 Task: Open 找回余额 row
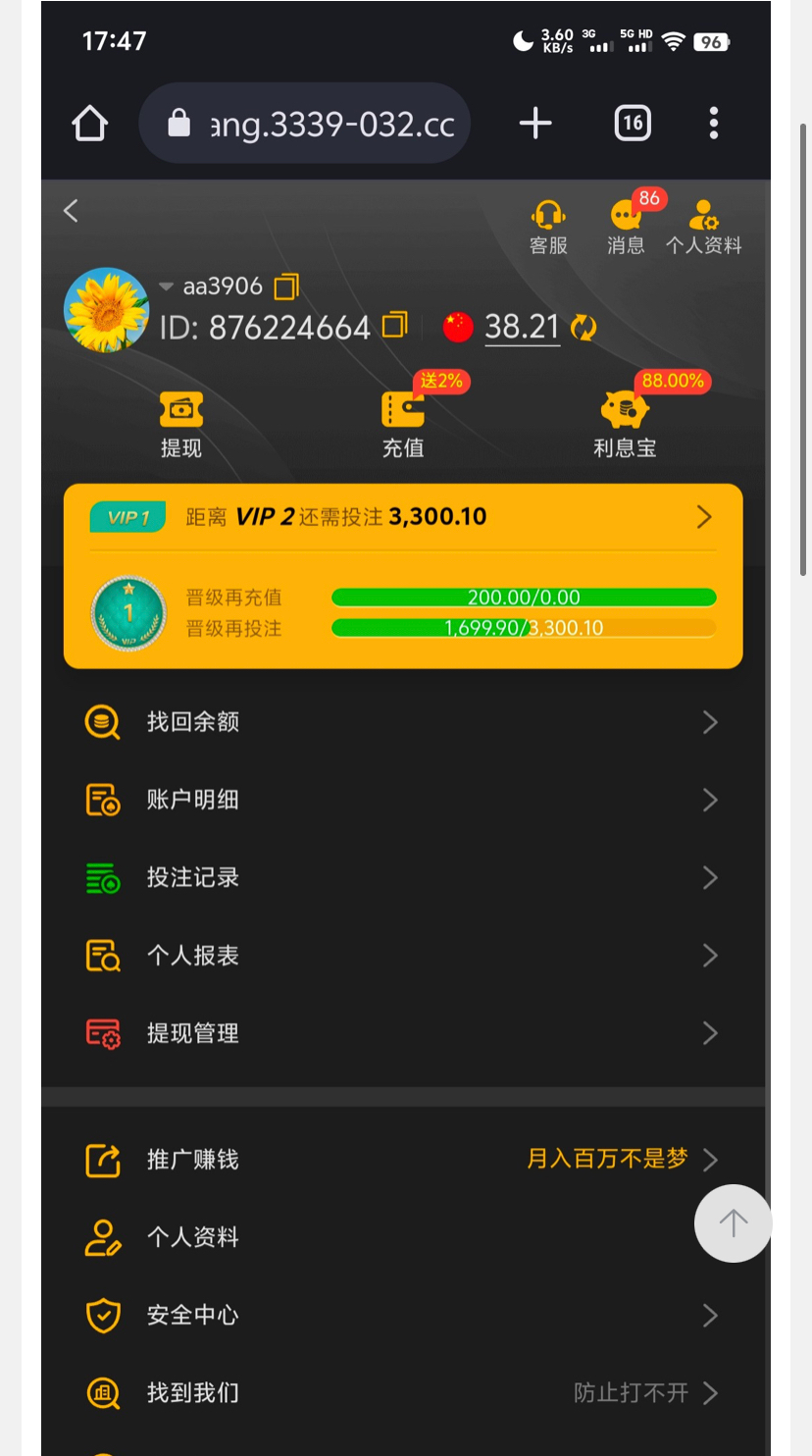tap(403, 722)
